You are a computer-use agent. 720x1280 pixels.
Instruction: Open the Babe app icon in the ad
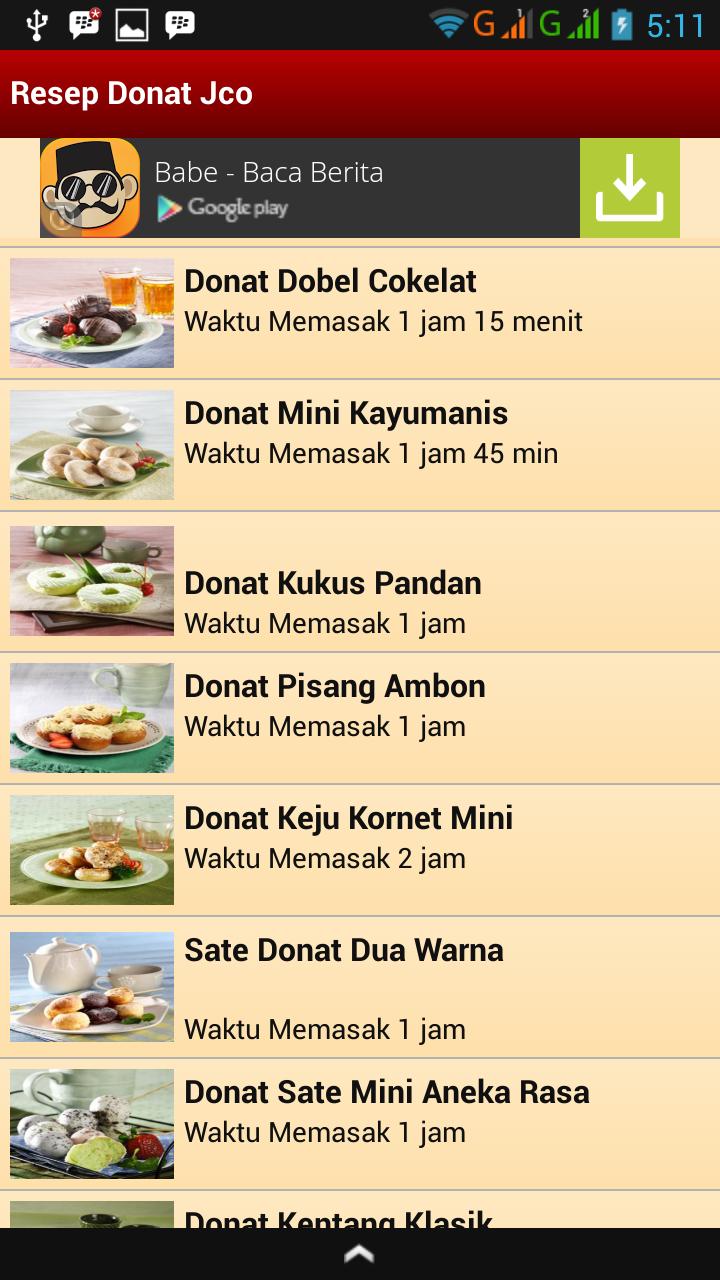(90, 187)
